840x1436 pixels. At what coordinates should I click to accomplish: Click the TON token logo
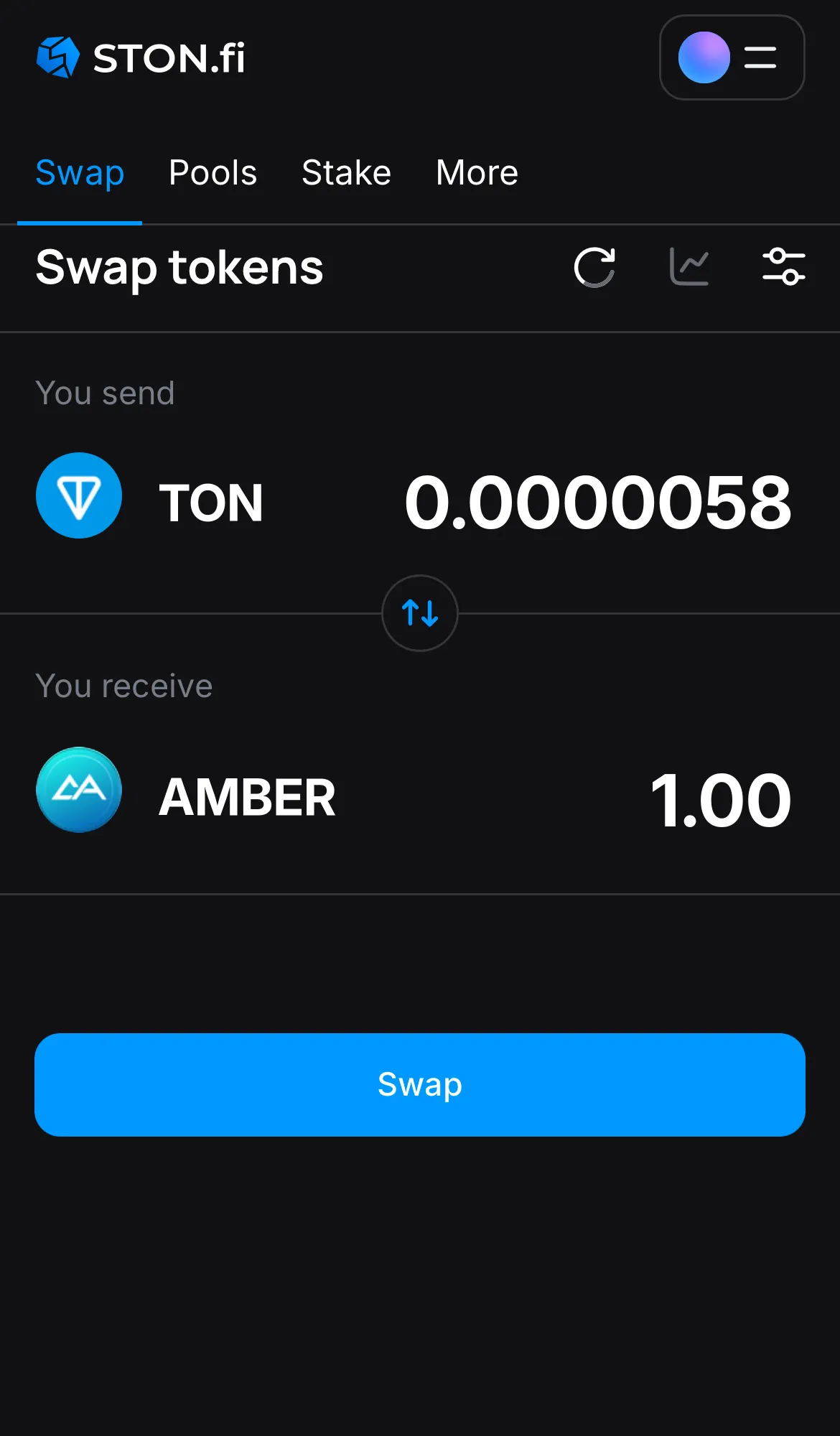pyautogui.click(x=79, y=496)
